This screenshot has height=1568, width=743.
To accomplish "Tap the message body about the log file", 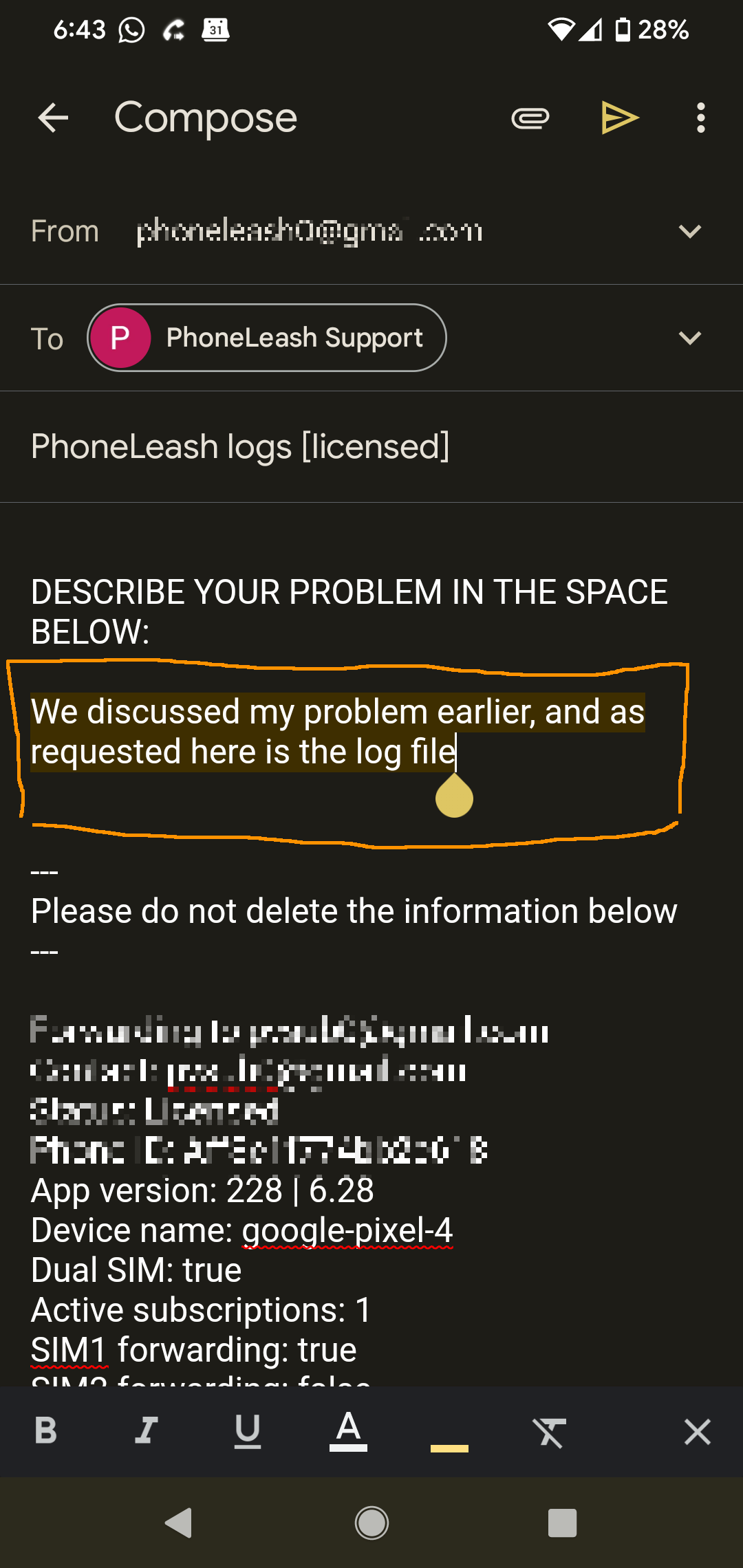I will [x=337, y=732].
